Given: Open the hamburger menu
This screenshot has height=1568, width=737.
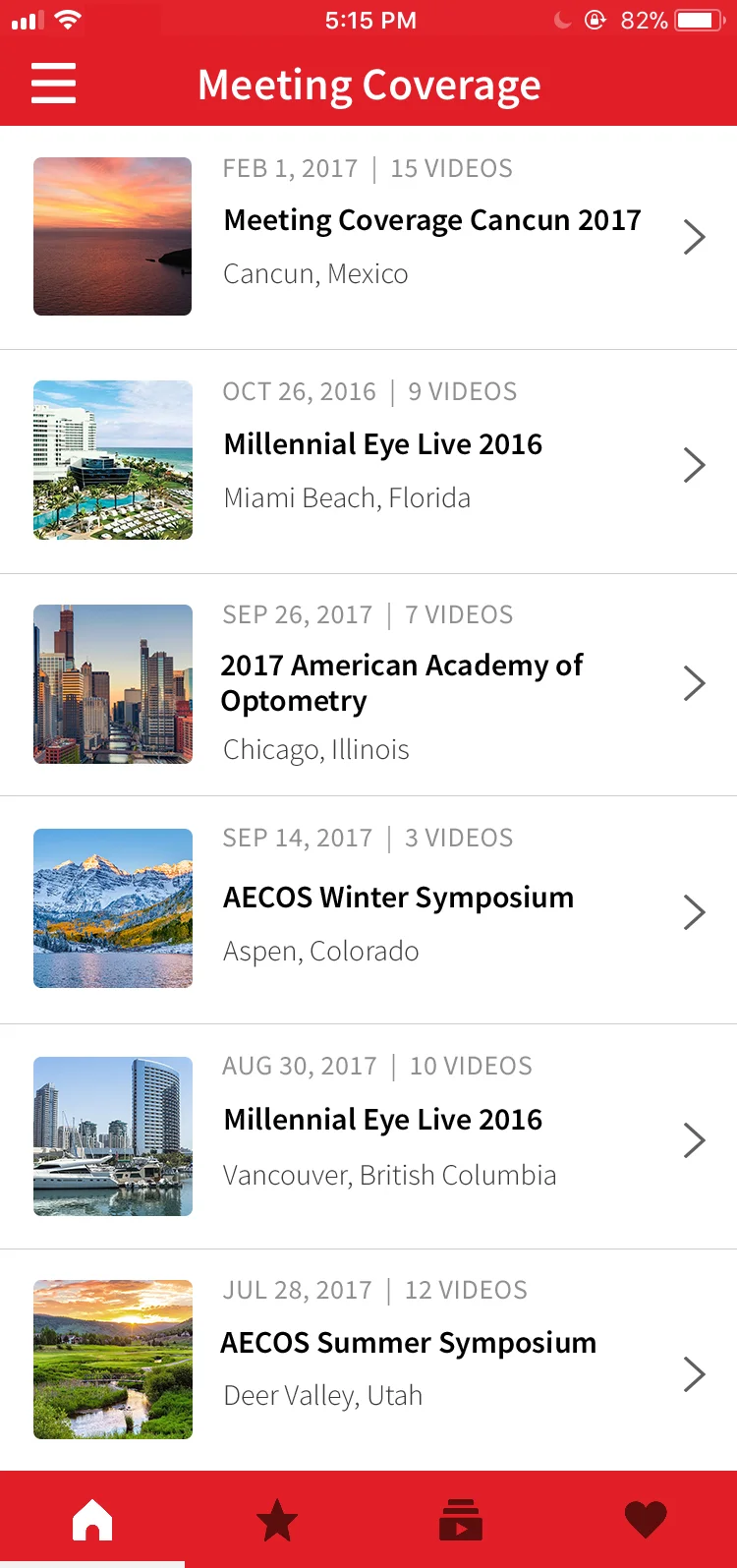Looking at the screenshot, I should 53,84.
